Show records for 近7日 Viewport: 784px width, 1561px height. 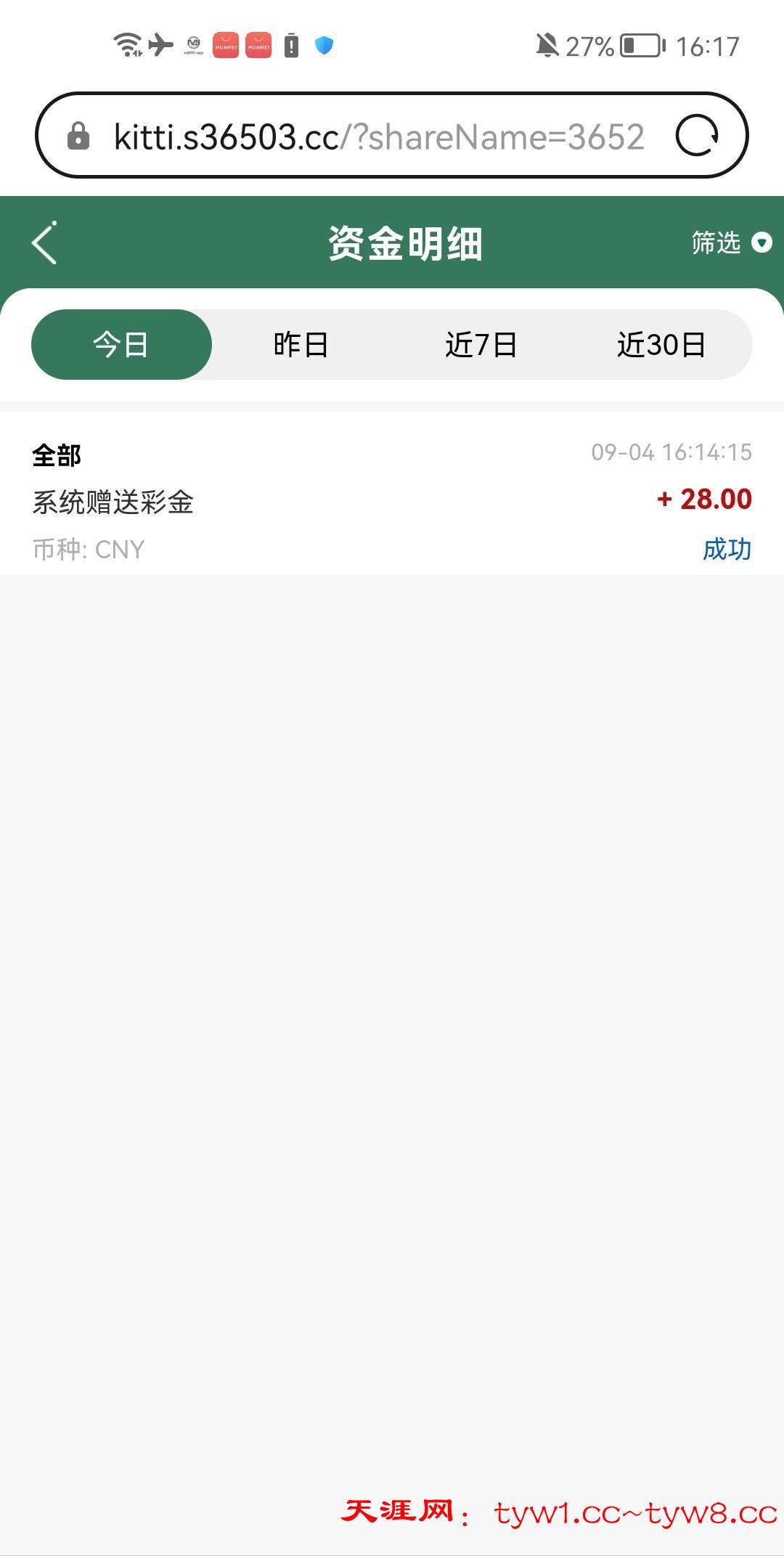481,345
